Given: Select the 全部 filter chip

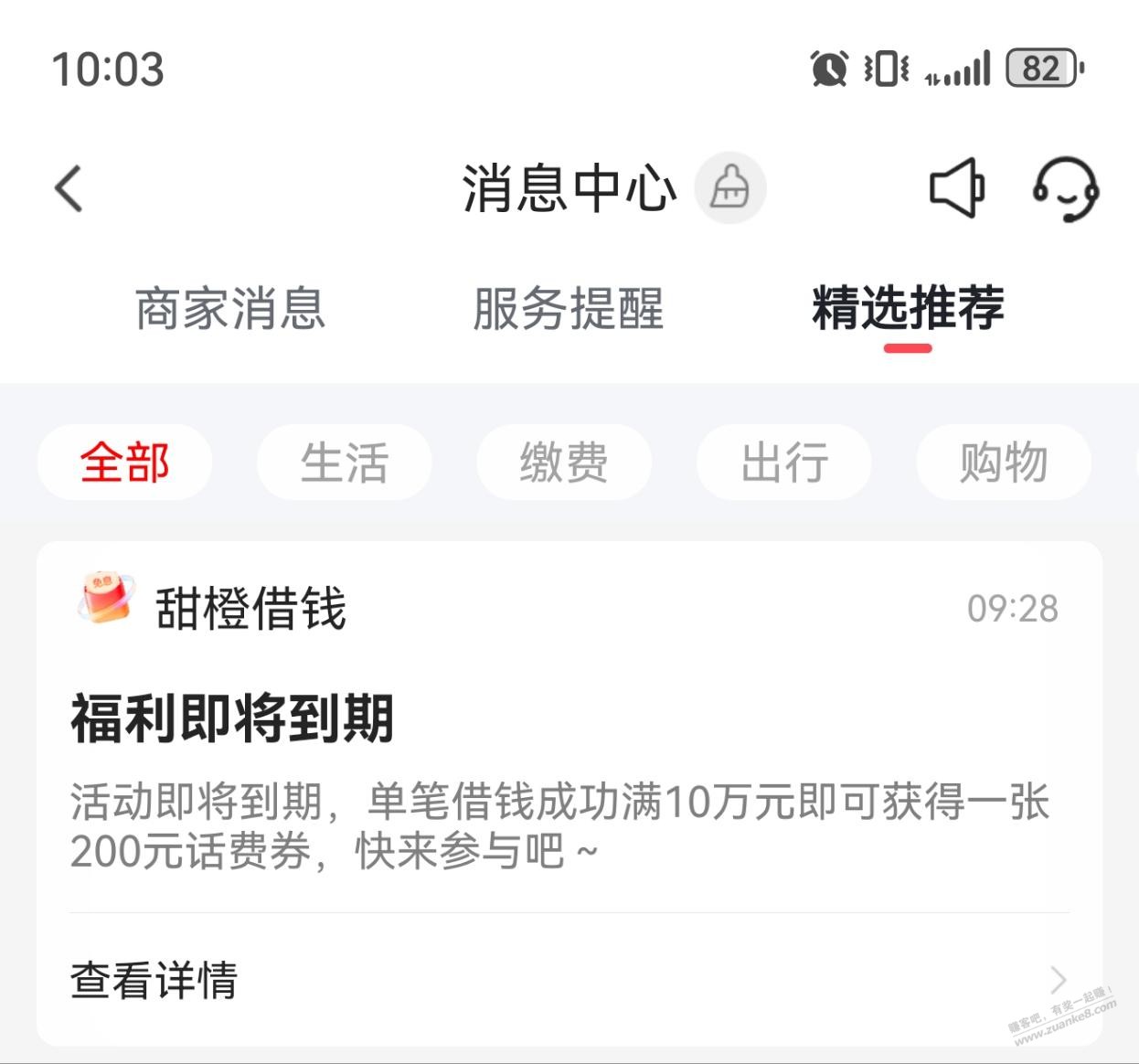Looking at the screenshot, I should [124, 463].
